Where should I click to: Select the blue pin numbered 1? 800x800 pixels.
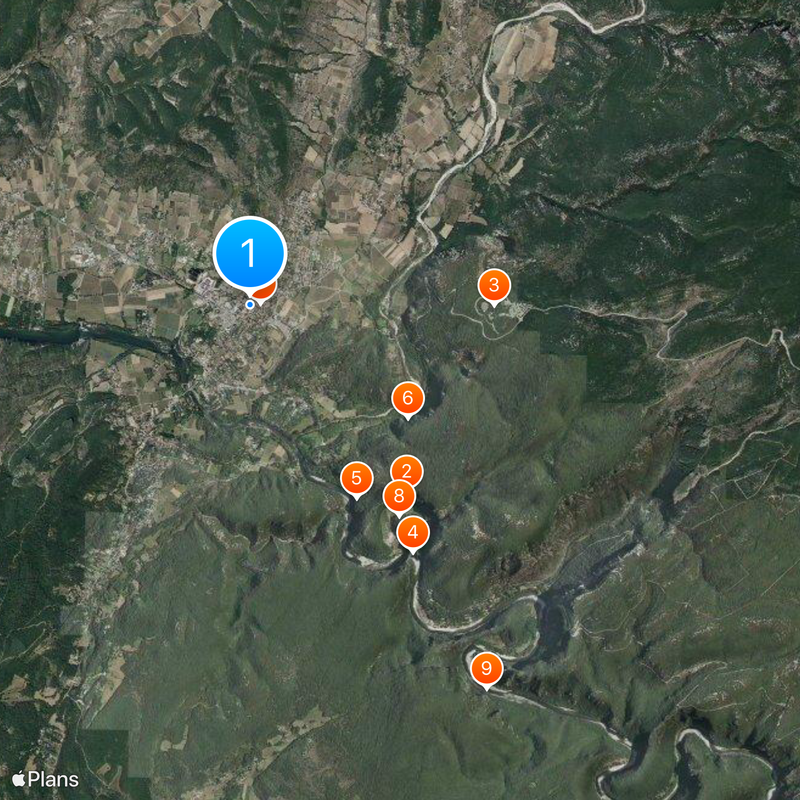pyautogui.click(x=250, y=251)
